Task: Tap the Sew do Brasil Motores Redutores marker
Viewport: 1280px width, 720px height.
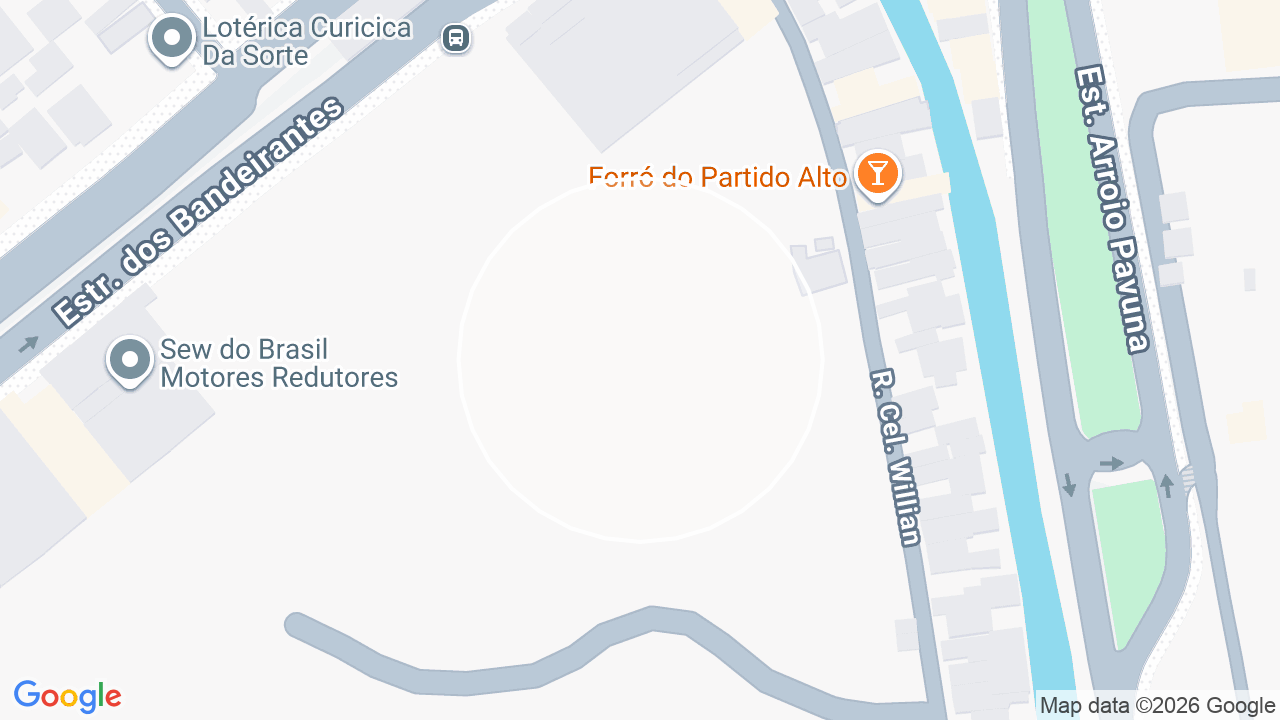Action: (x=130, y=361)
